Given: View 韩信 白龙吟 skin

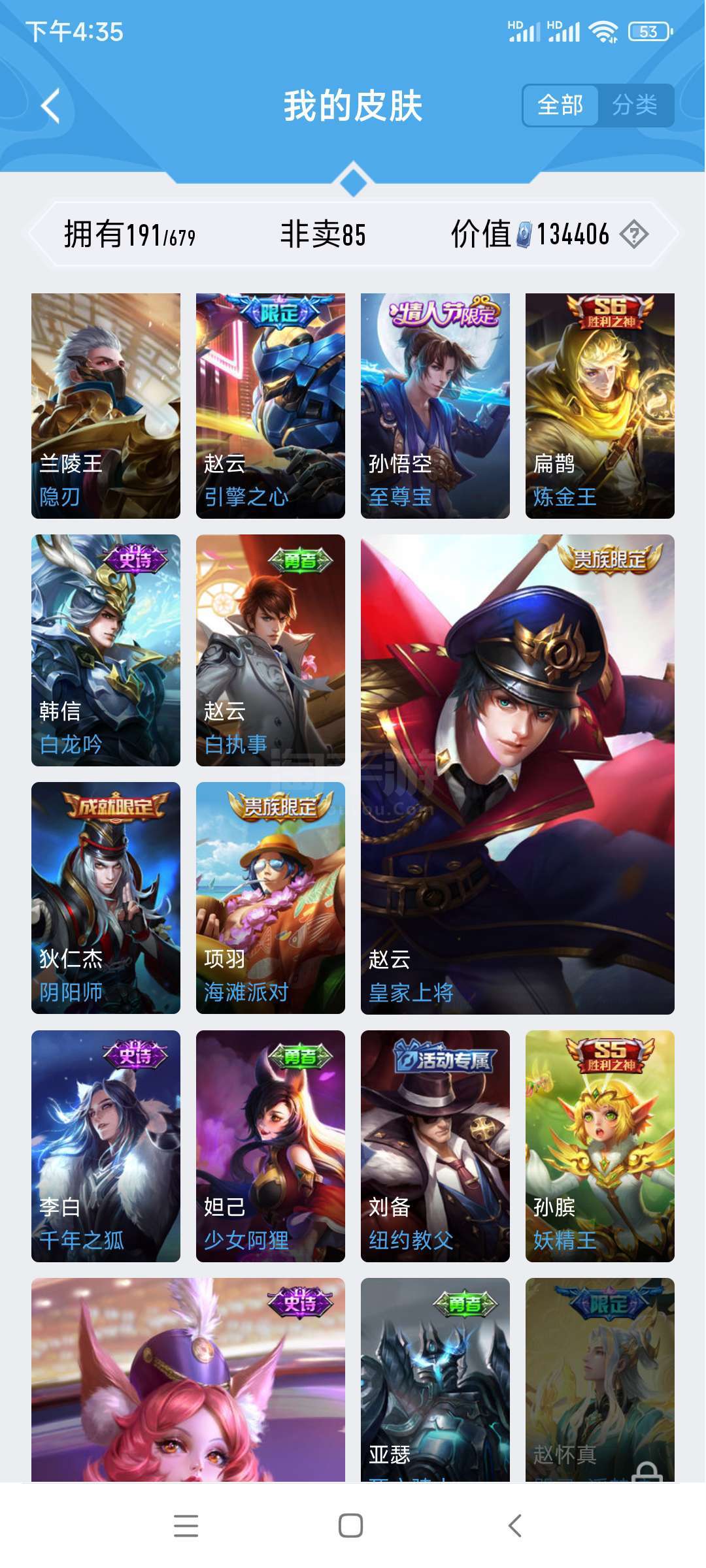Looking at the screenshot, I should pos(106,650).
